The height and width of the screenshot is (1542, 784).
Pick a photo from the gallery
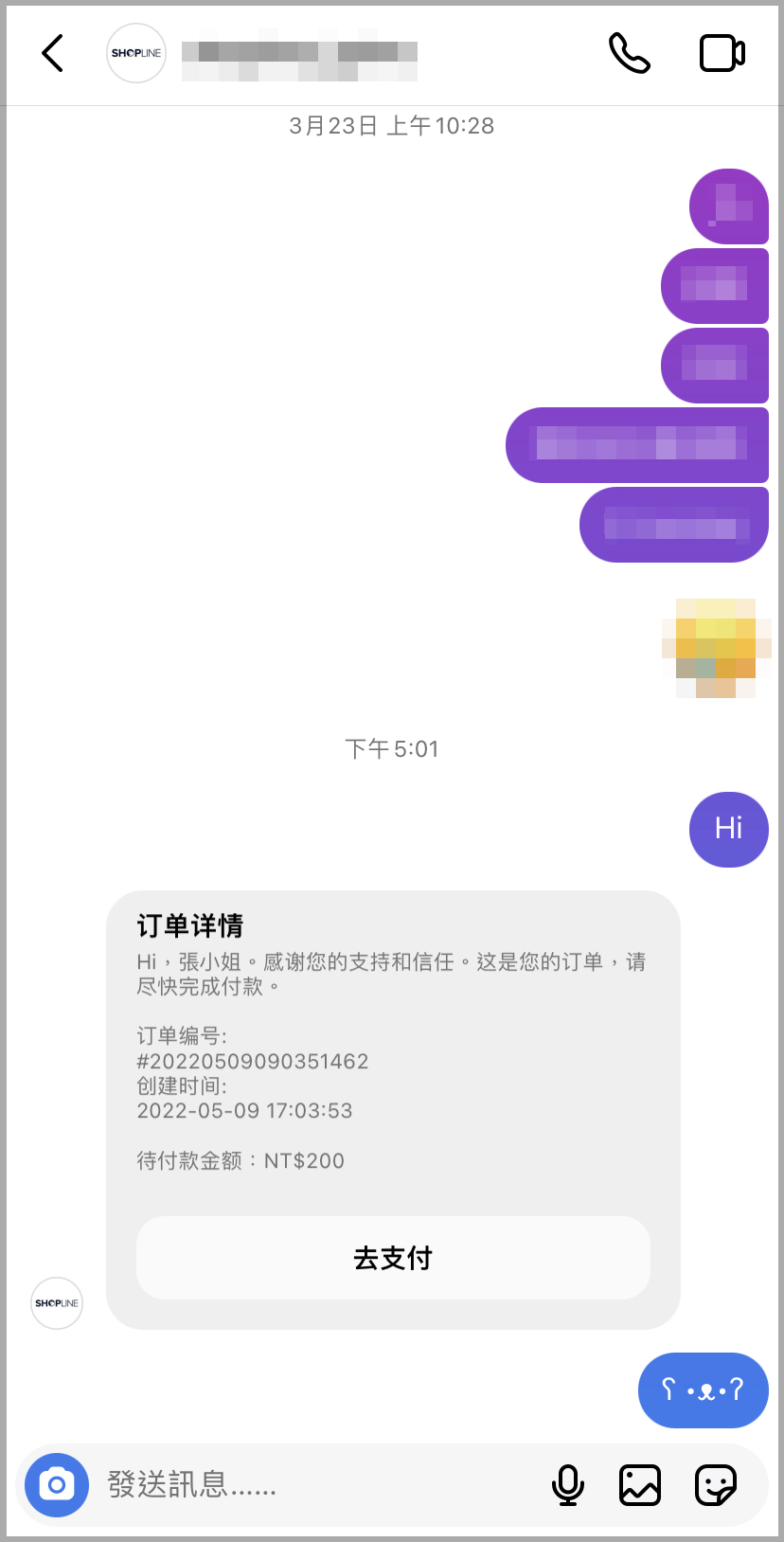click(x=640, y=1484)
